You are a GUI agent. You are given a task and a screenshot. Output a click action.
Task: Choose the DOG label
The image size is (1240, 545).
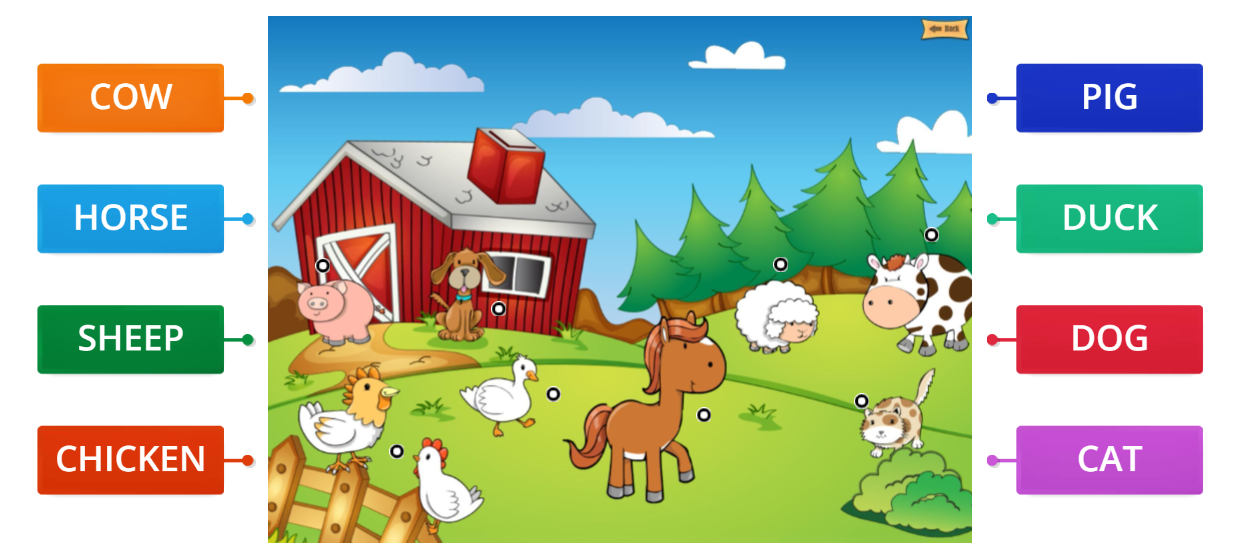tap(1109, 339)
